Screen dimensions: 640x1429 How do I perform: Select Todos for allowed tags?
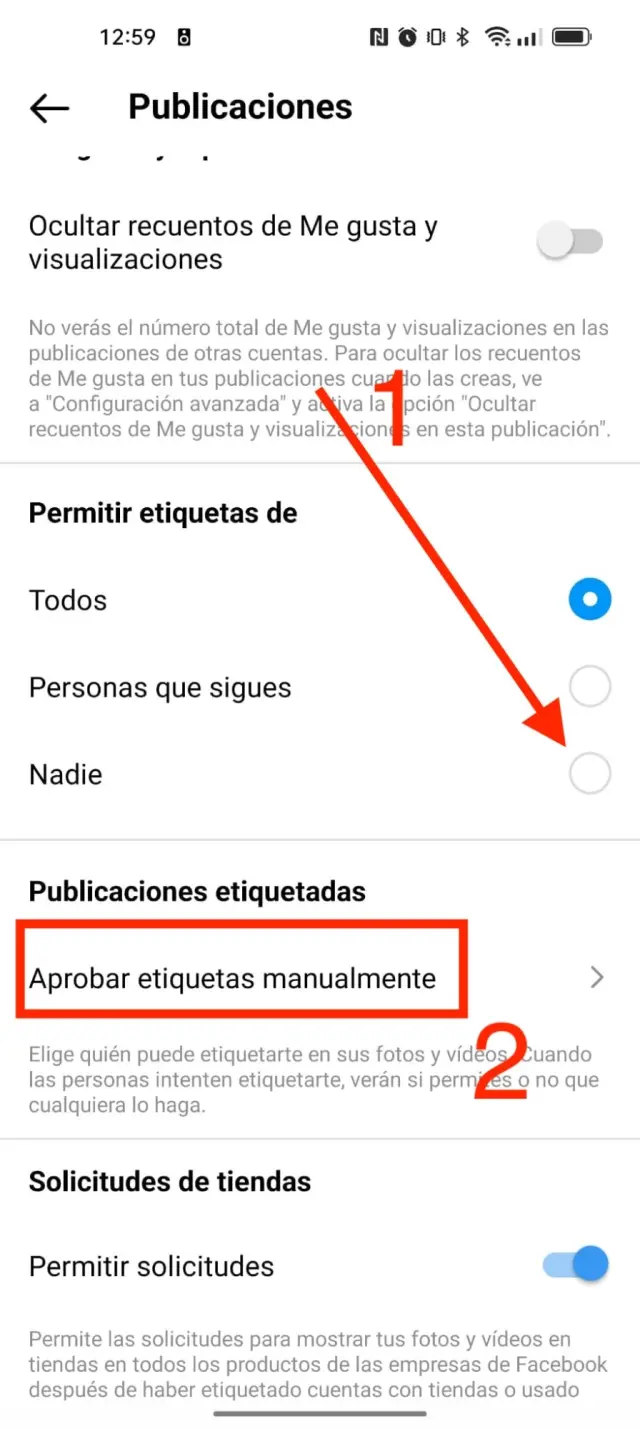(x=589, y=600)
